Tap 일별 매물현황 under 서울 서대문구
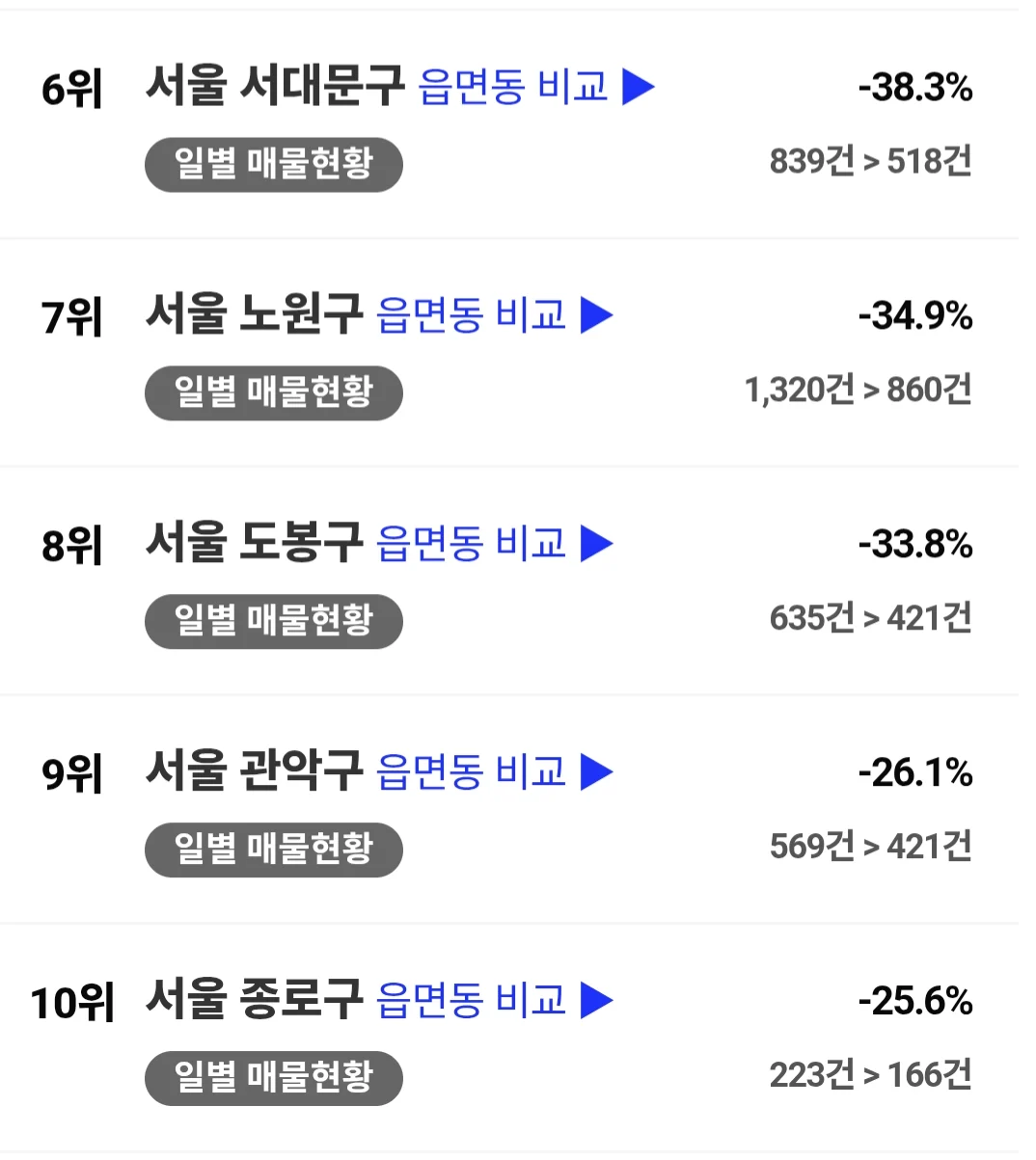The height and width of the screenshot is (1160, 1036). [273, 165]
